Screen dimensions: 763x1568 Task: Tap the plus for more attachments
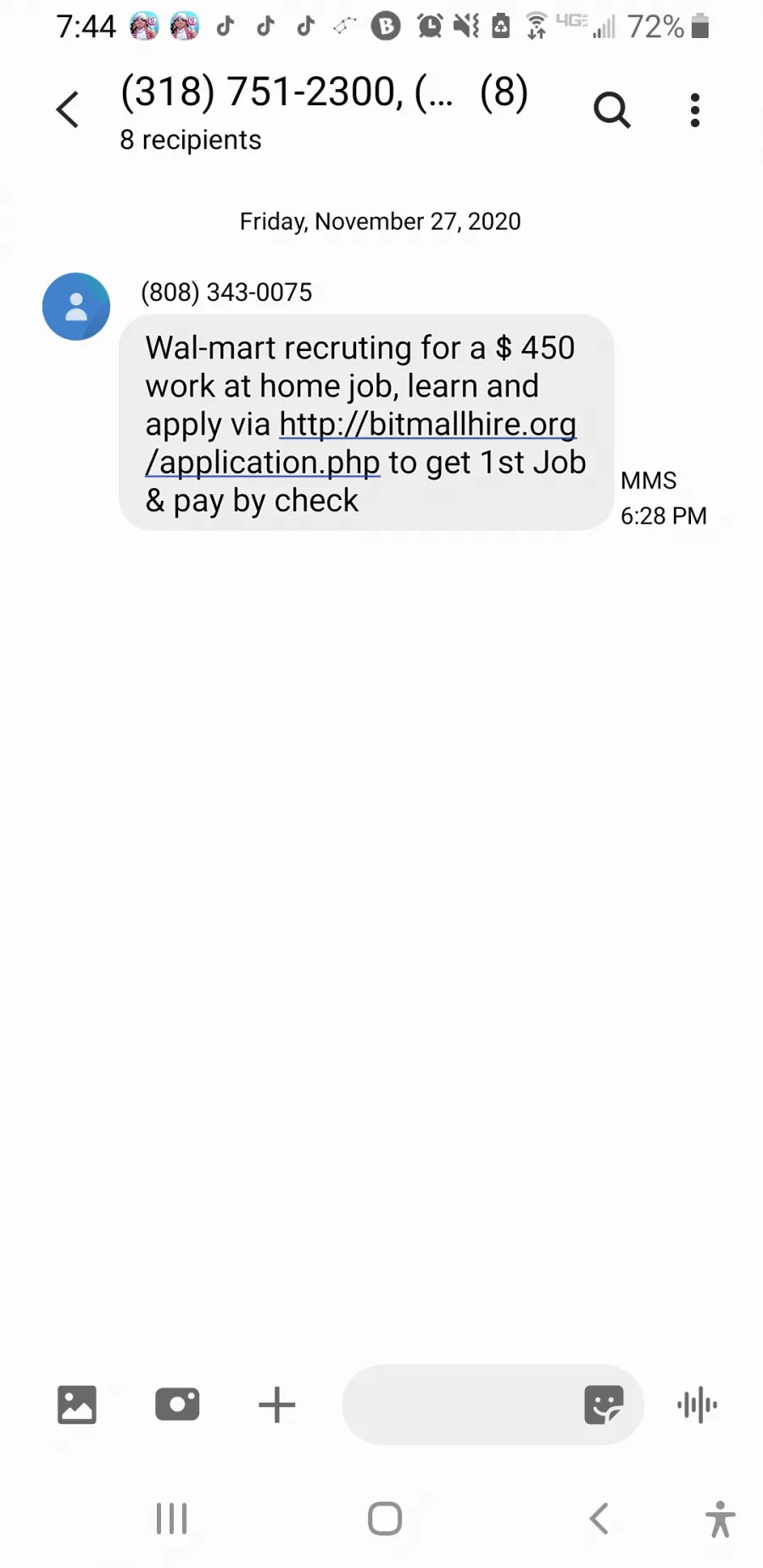pyautogui.click(x=276, y=1404)
